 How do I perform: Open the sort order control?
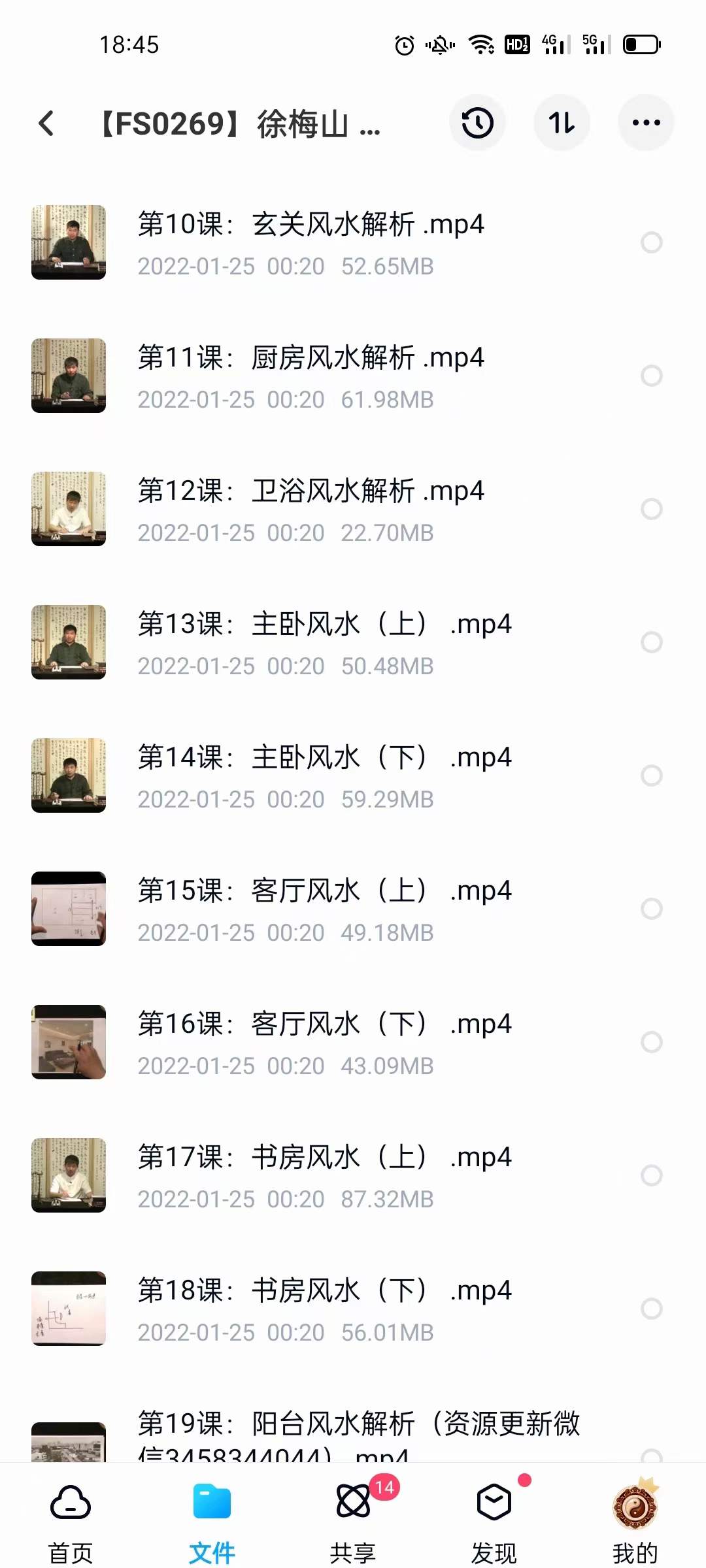pyautogui.click(x=562, y=123)
